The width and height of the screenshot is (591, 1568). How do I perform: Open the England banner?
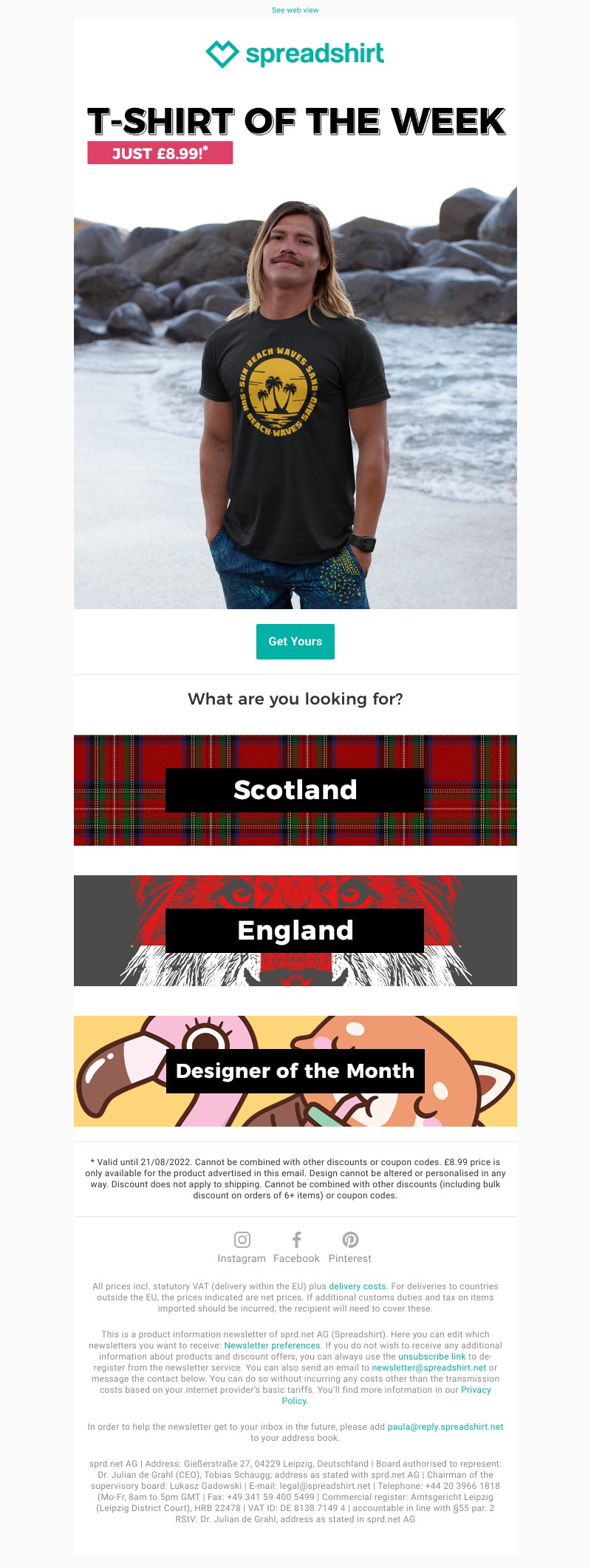[295, 931]
